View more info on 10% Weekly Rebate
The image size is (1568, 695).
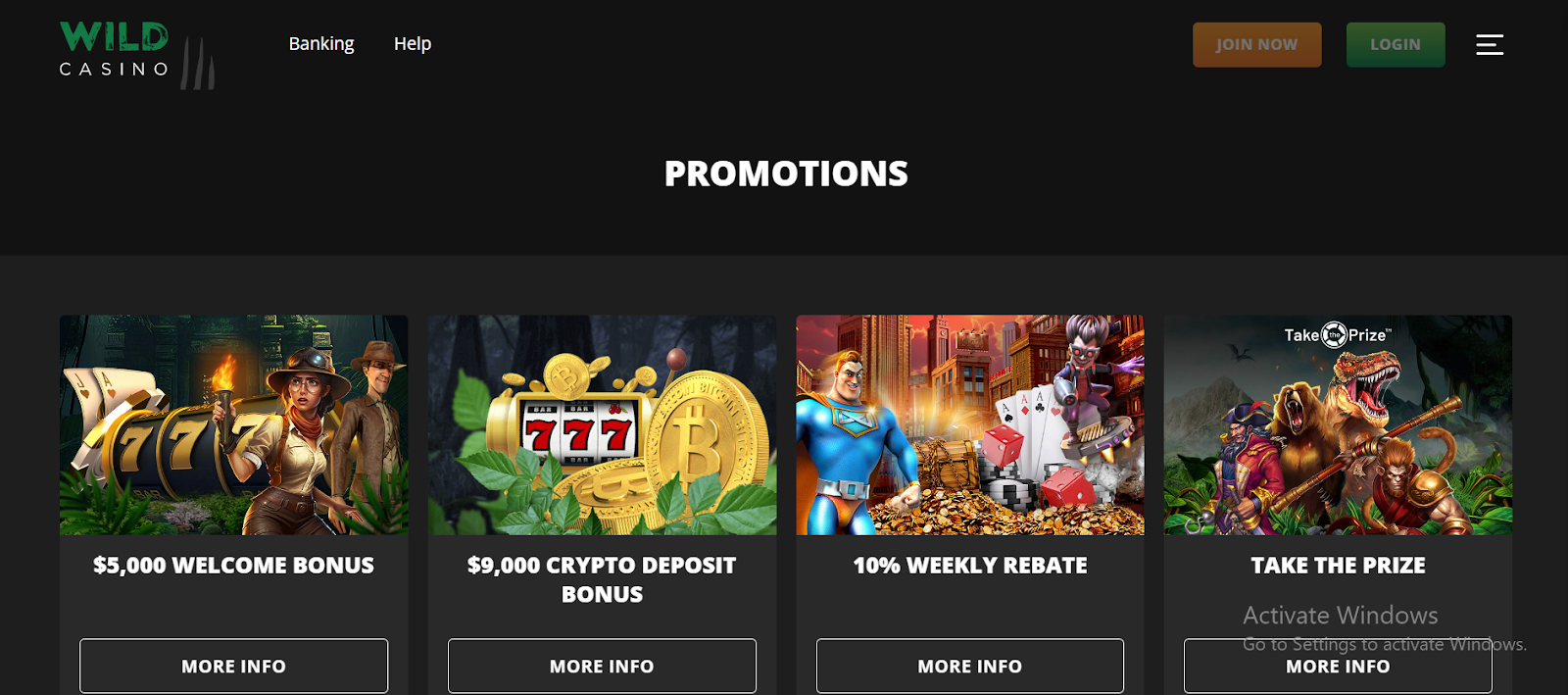click(x=969, y=667)
